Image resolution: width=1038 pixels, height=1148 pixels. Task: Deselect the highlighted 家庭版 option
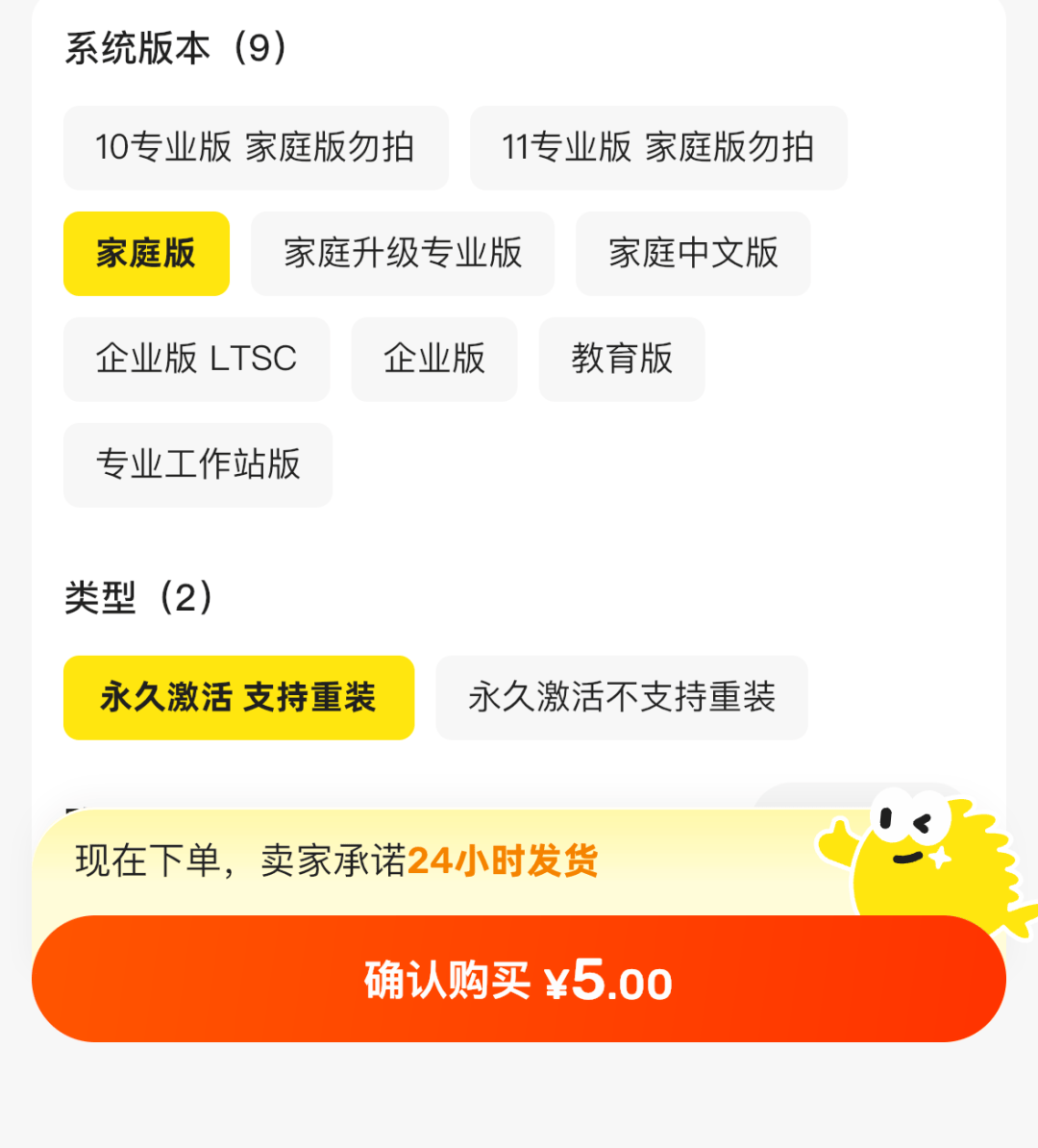tap(146, 253)
